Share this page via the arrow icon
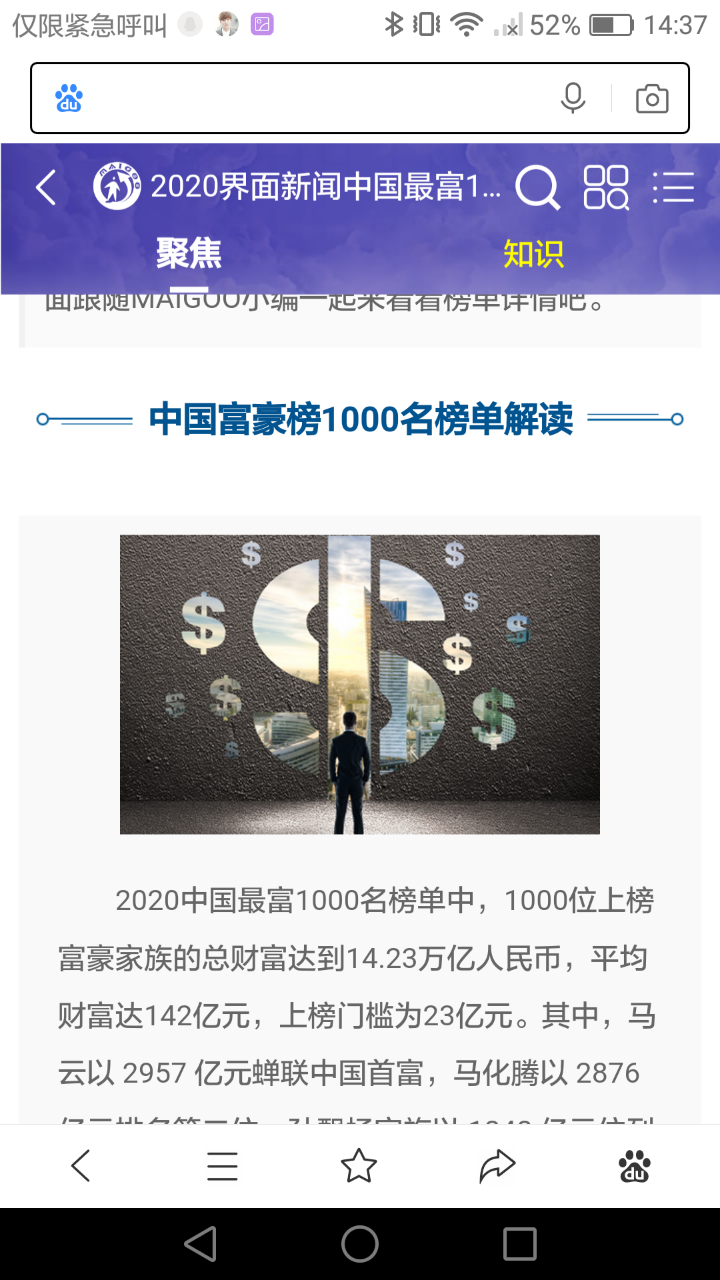Screen dimensions: 720x1280 click(497, 1166)
